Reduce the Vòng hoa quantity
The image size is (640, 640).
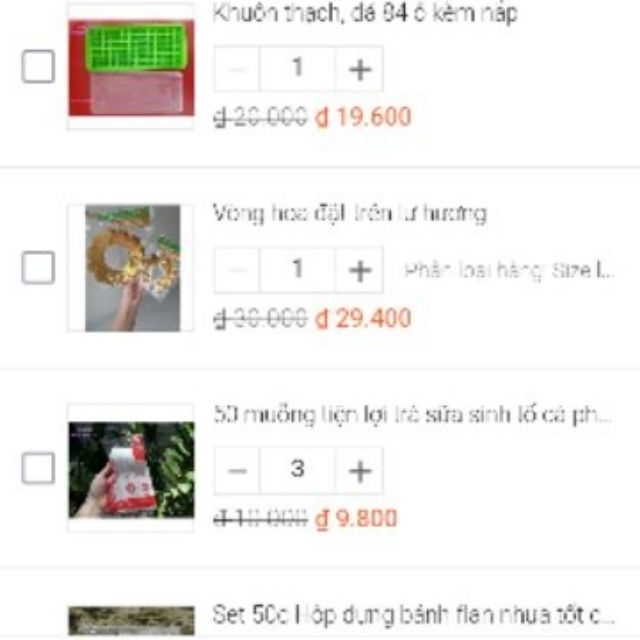[x=237, y=270]
